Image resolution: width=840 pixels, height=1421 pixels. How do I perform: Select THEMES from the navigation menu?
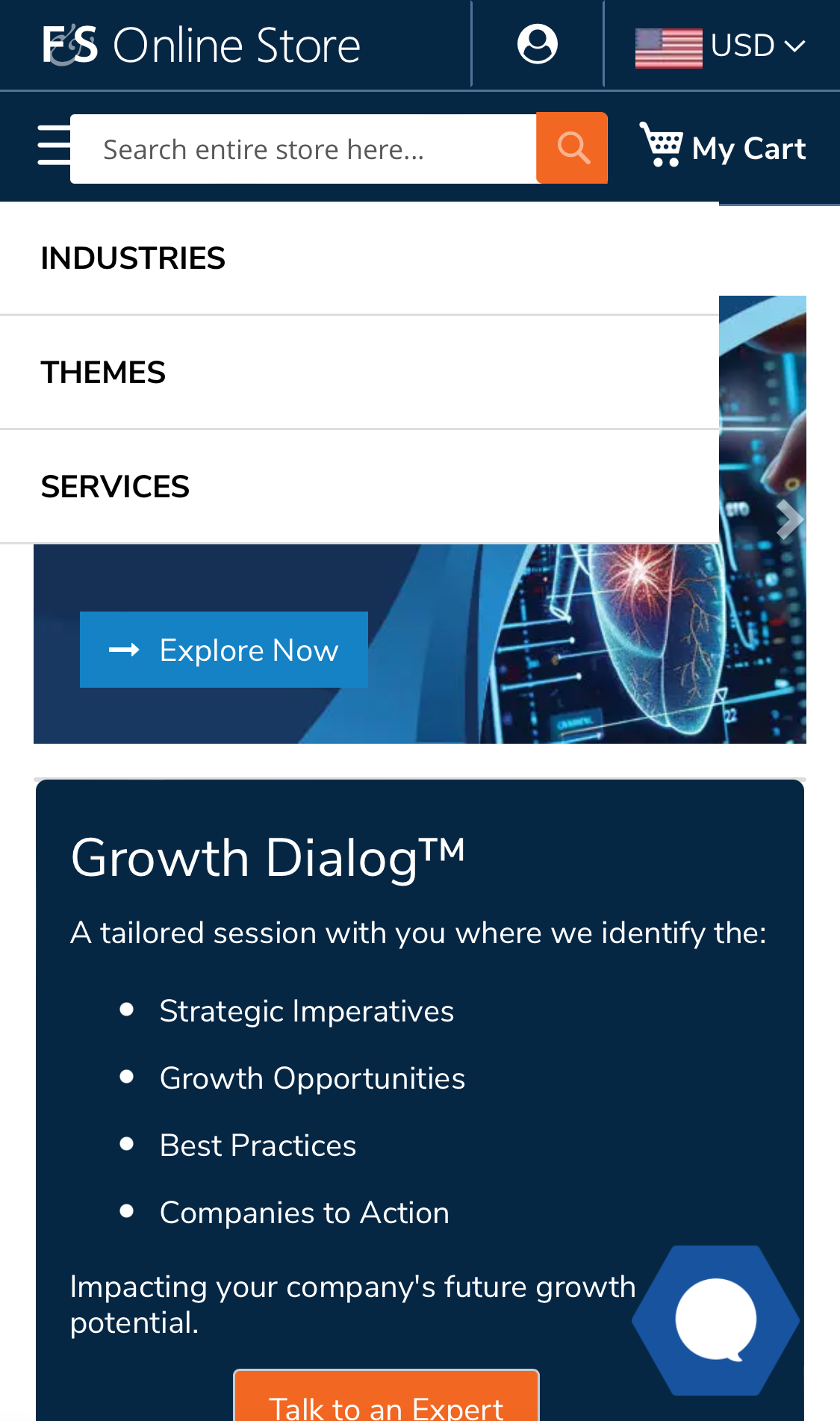(x=103, y=371)
